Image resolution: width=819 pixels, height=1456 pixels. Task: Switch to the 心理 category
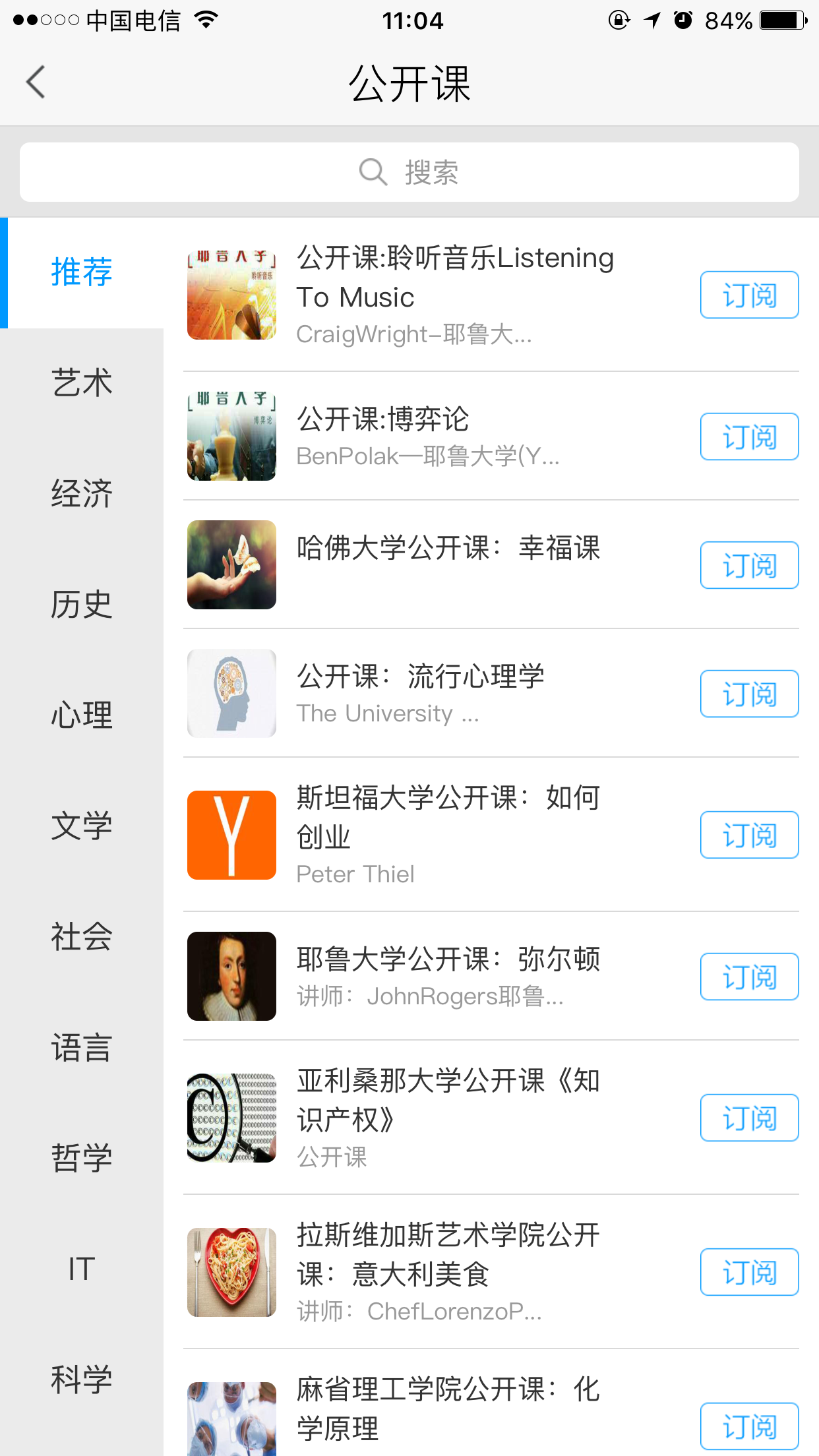pos(82,715)
